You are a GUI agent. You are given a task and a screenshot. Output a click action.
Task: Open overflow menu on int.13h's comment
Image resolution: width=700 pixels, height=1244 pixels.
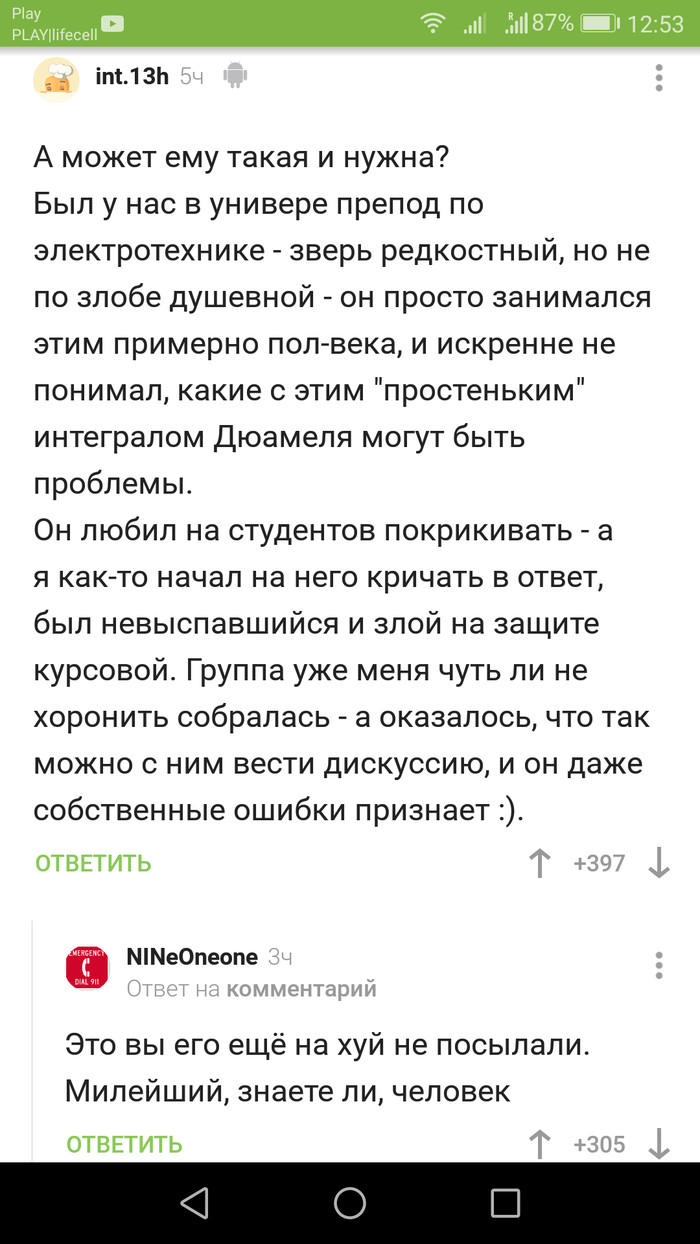[x=658, y=78]
